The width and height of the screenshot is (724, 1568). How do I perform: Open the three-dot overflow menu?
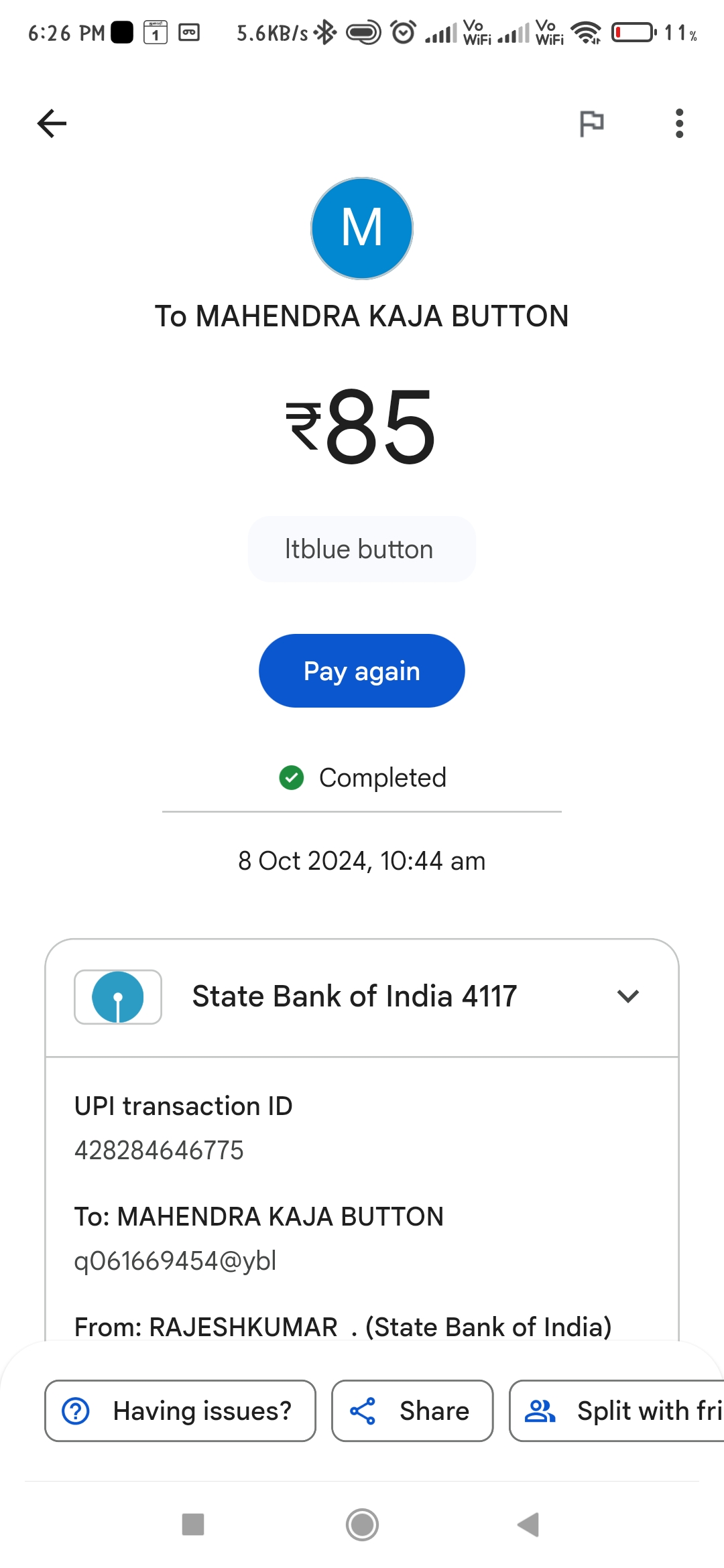pos(679,123)
